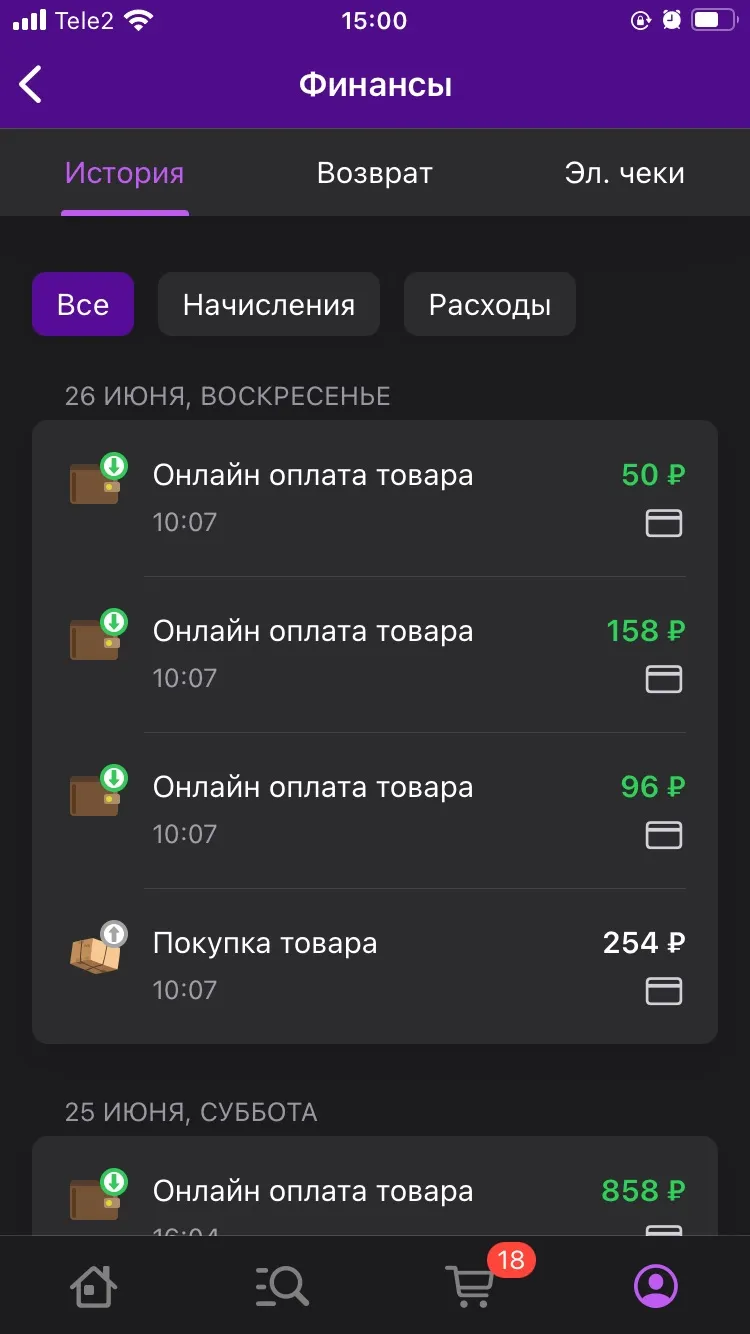Go back from the Финансы screen
The image size is (750, 1334).
pyautogui.click(x=32, y=85)
